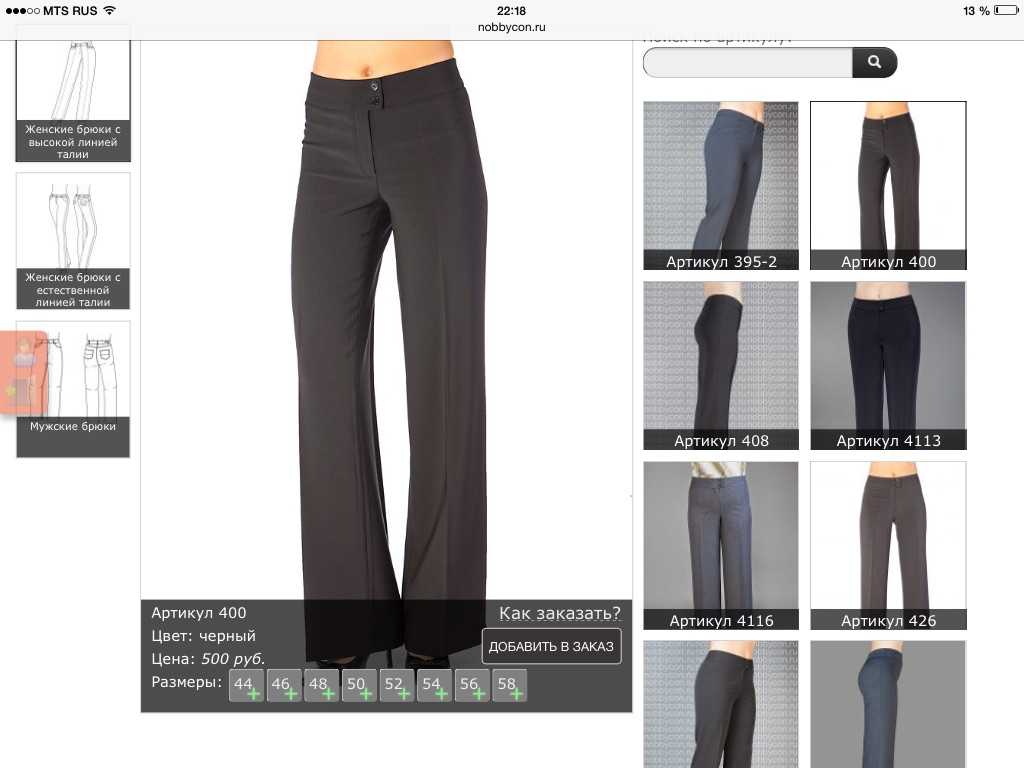
Task: Tap the magnifier search button
Action: pyautogui.click(x=874, y=62)
